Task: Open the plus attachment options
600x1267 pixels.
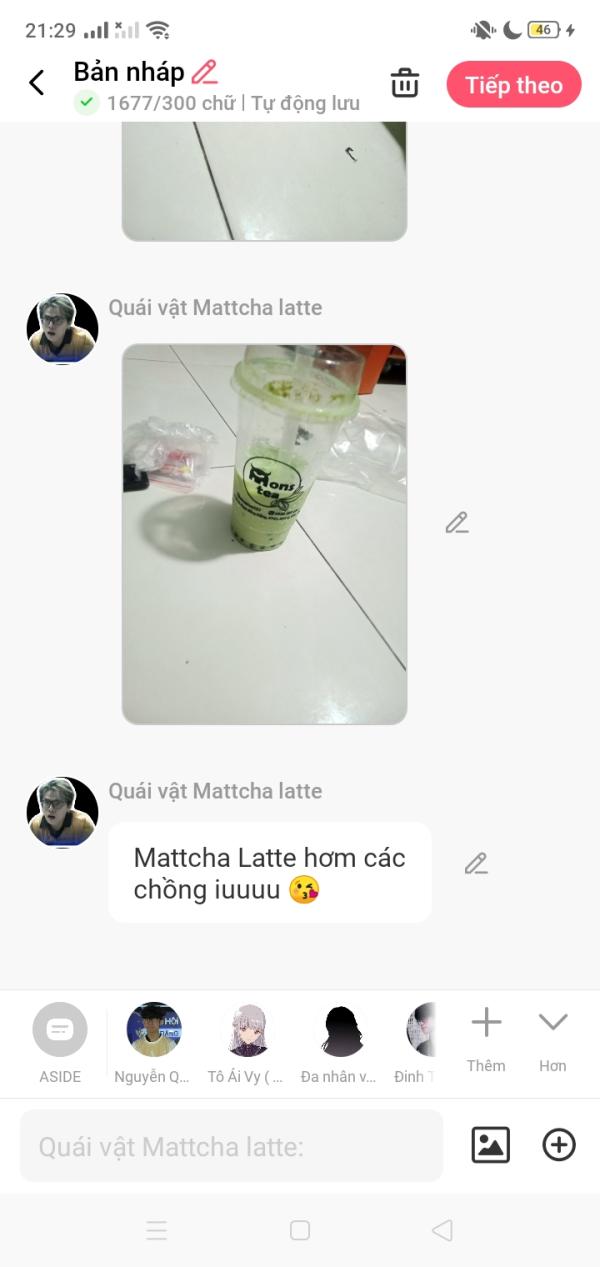Action: [559, 1145]
